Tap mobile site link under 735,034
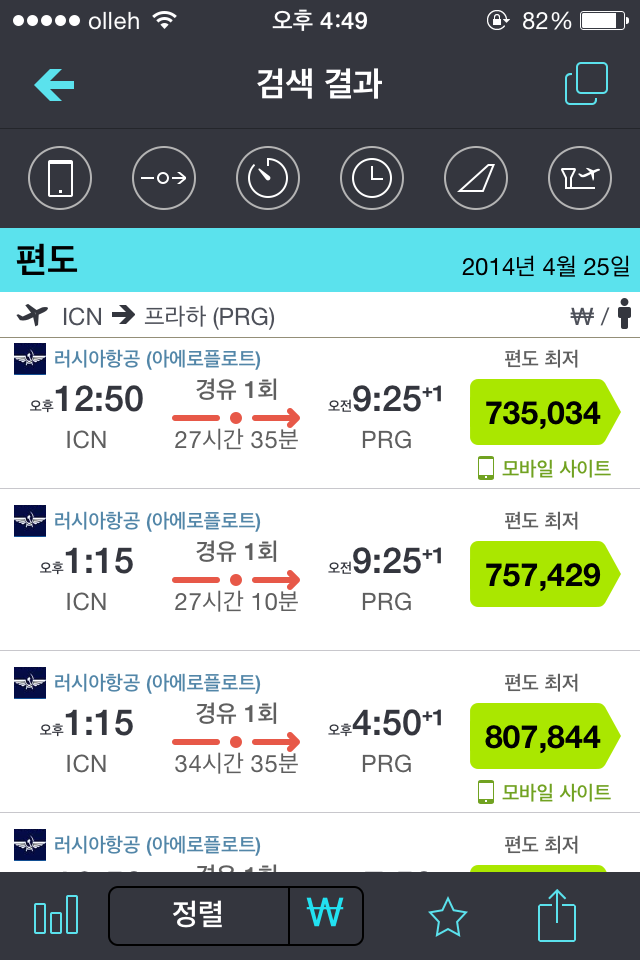Viewport: 640px width, 960px height. tap(543, 467)
